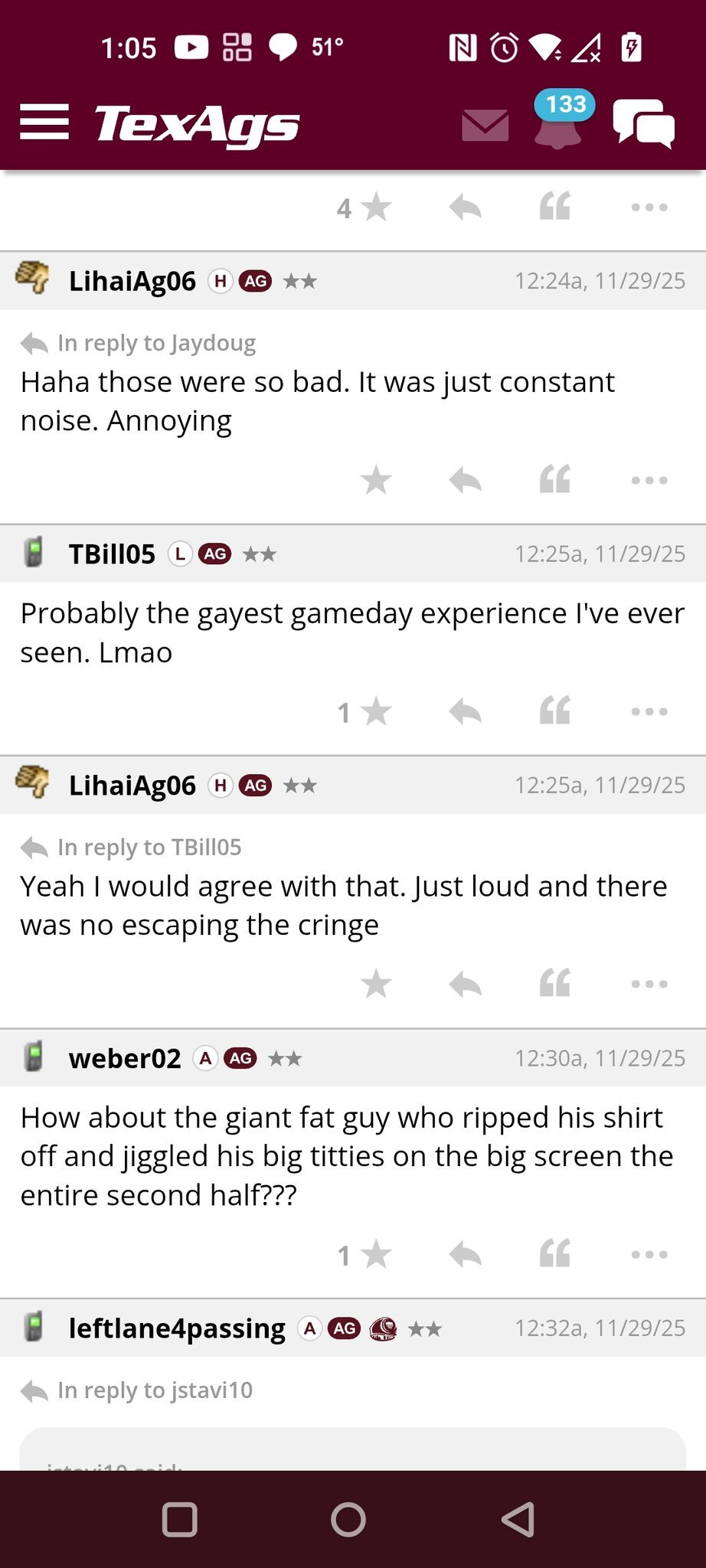Image resolution: width=706 pixels, height=1568 pixels.
Task: Open leftlane4passing's user profile
Action: tap(177, 1328)
